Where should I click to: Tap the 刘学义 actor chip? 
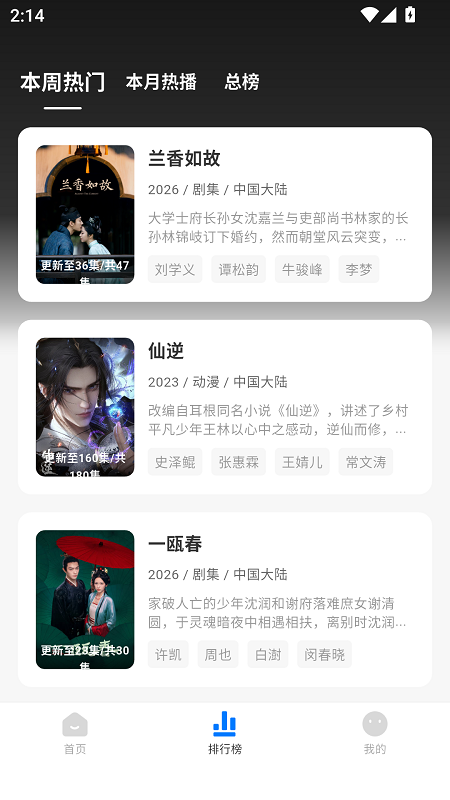coord(175,269)
